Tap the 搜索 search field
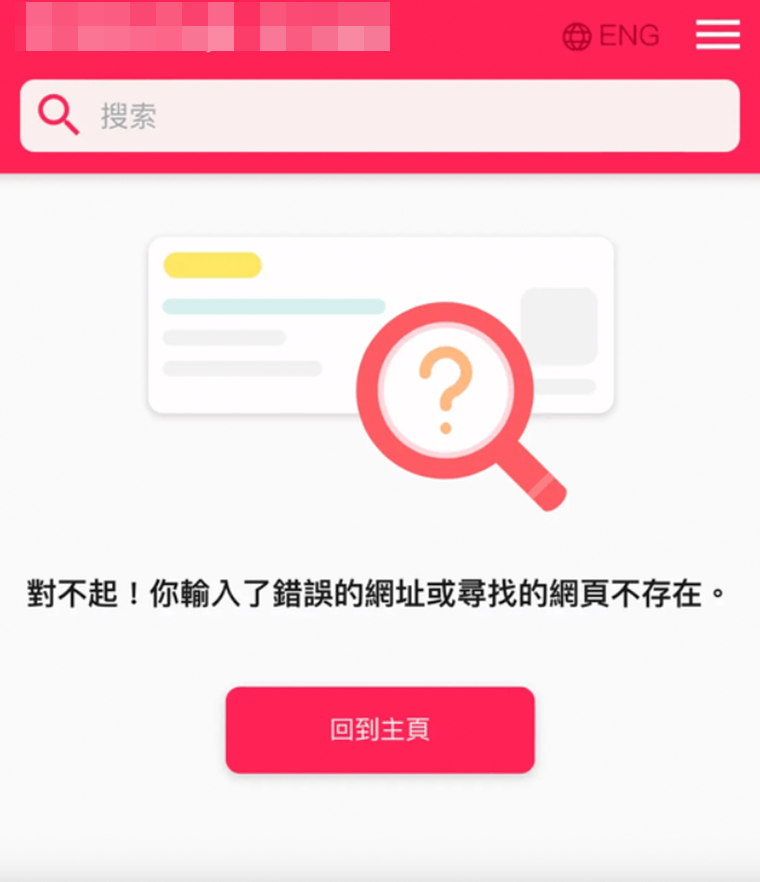The height and width of the screenshot is (882, 760). coord(400,116)
